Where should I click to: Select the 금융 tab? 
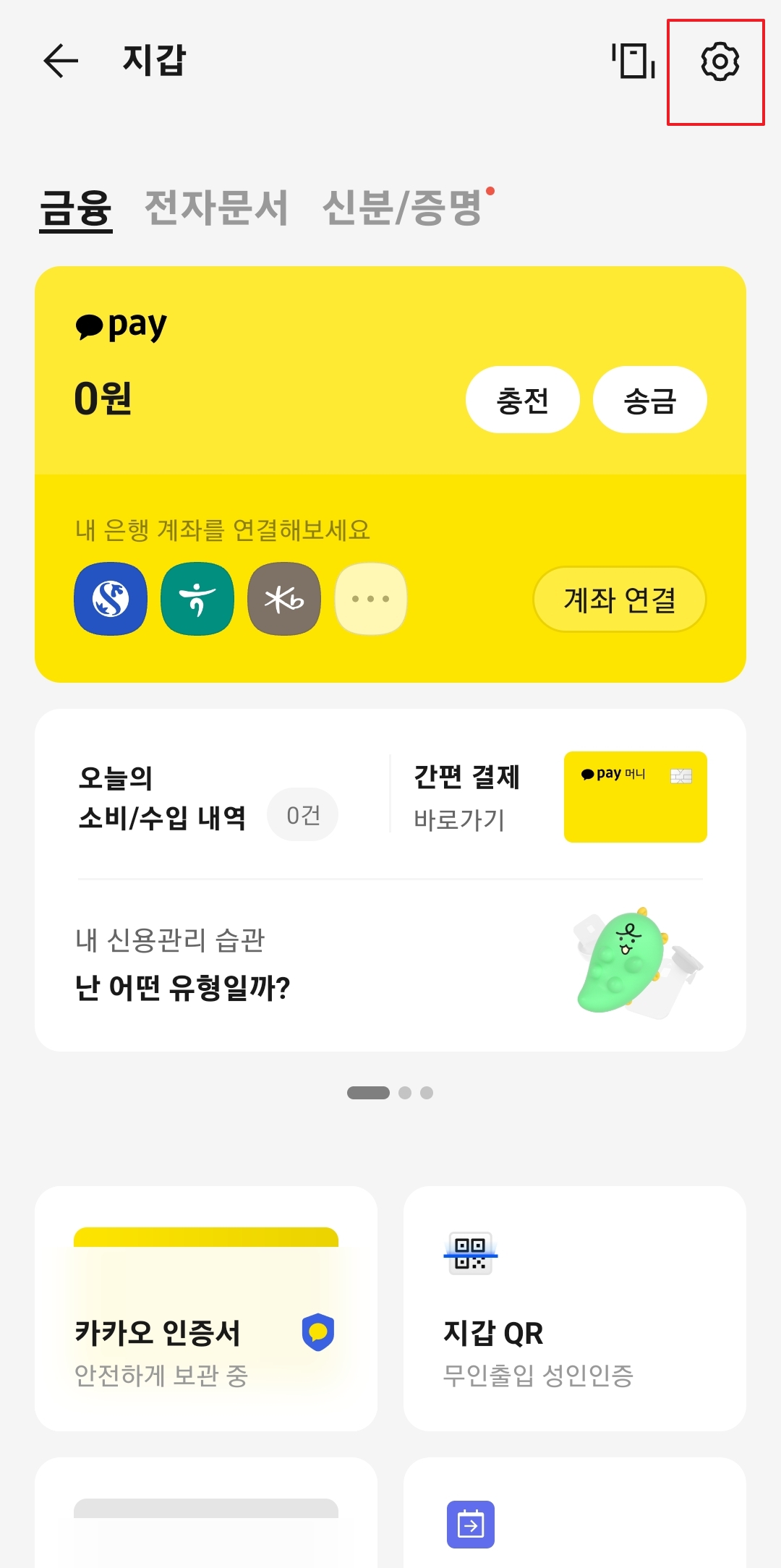click(x=75, y=208)
